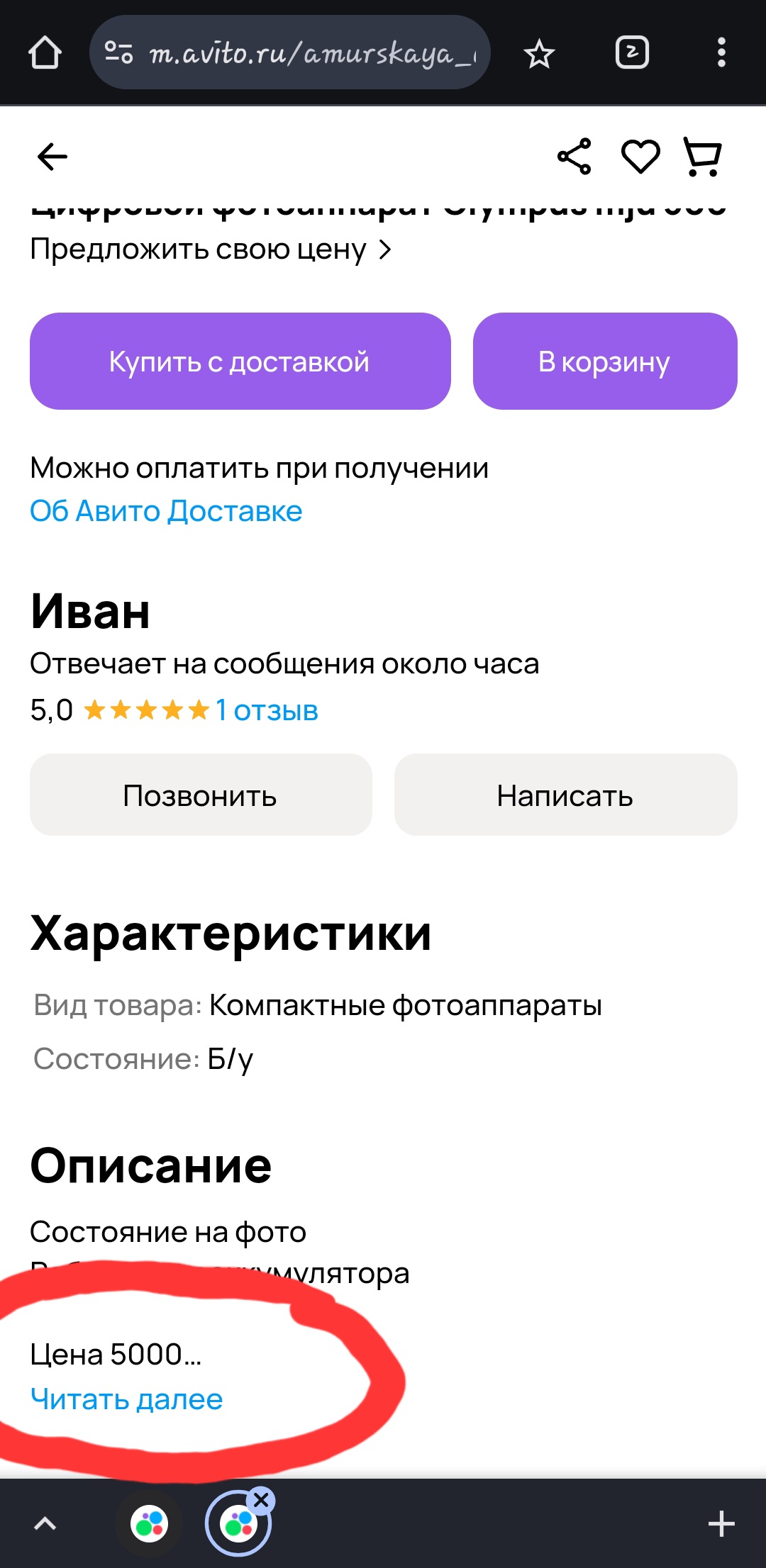
Task: Add a new tab with plus icon
Action: click(x=721, y=1524)
